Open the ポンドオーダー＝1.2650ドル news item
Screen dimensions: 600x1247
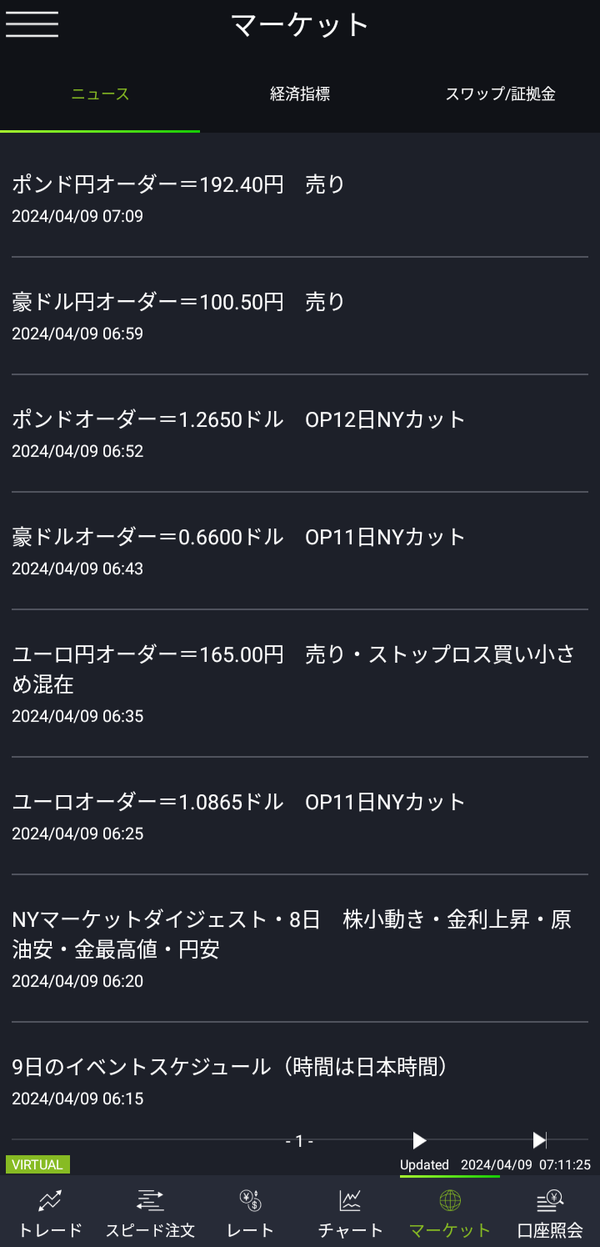(x=300, y=434)
